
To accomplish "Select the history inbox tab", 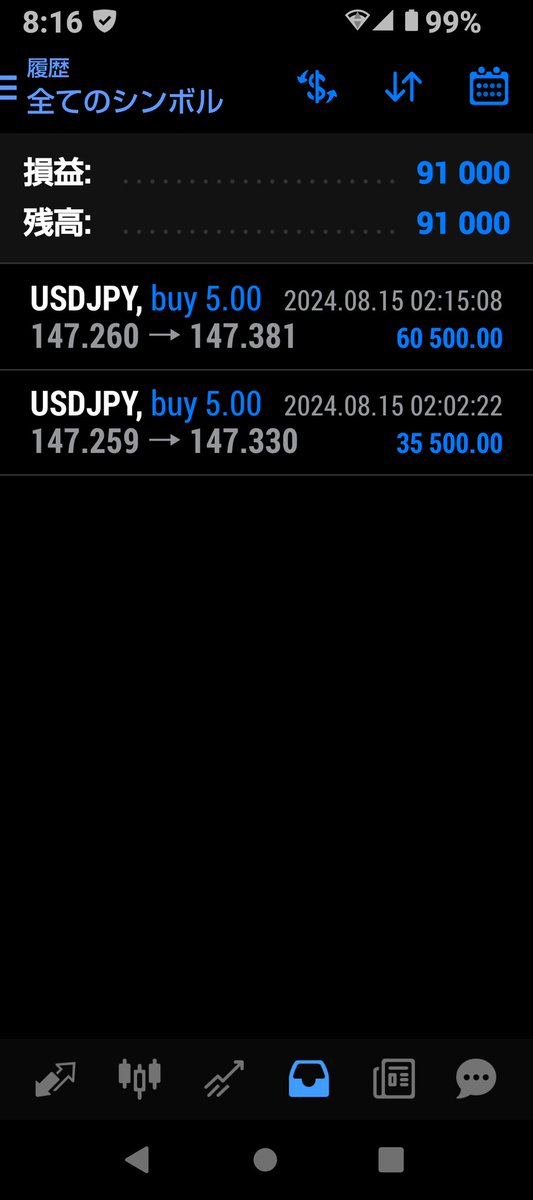I will click(x=309, y=1079).
